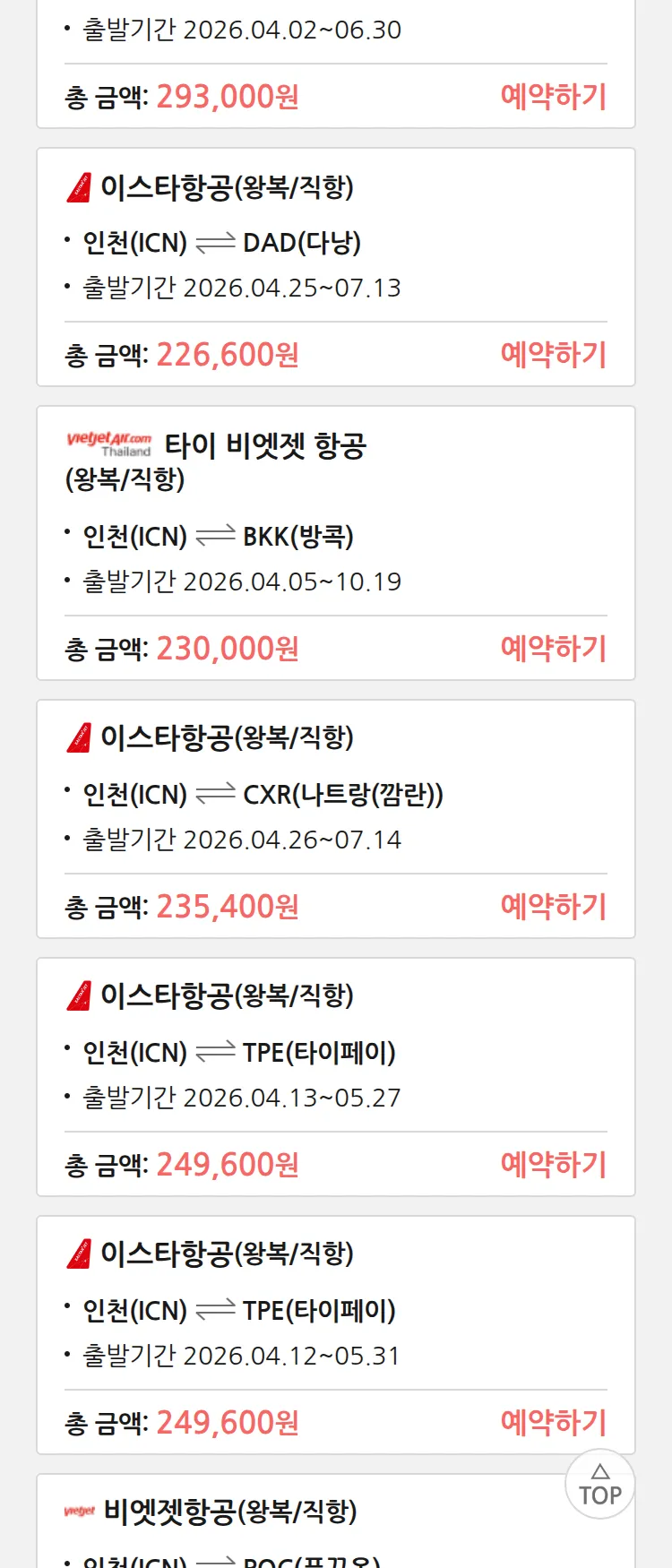Tap 예약하기 for the 293,000원 fare
This screenshot has width=672, height=1568.
553,97
